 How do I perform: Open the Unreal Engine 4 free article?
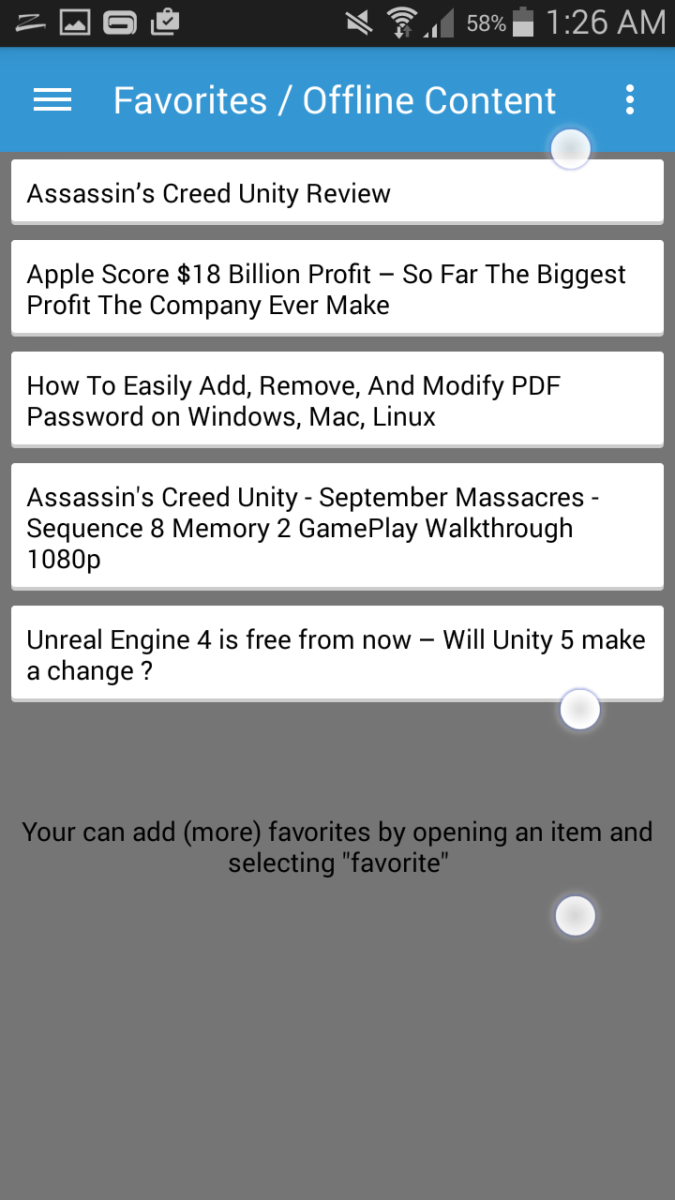click(x=336, y=654)
